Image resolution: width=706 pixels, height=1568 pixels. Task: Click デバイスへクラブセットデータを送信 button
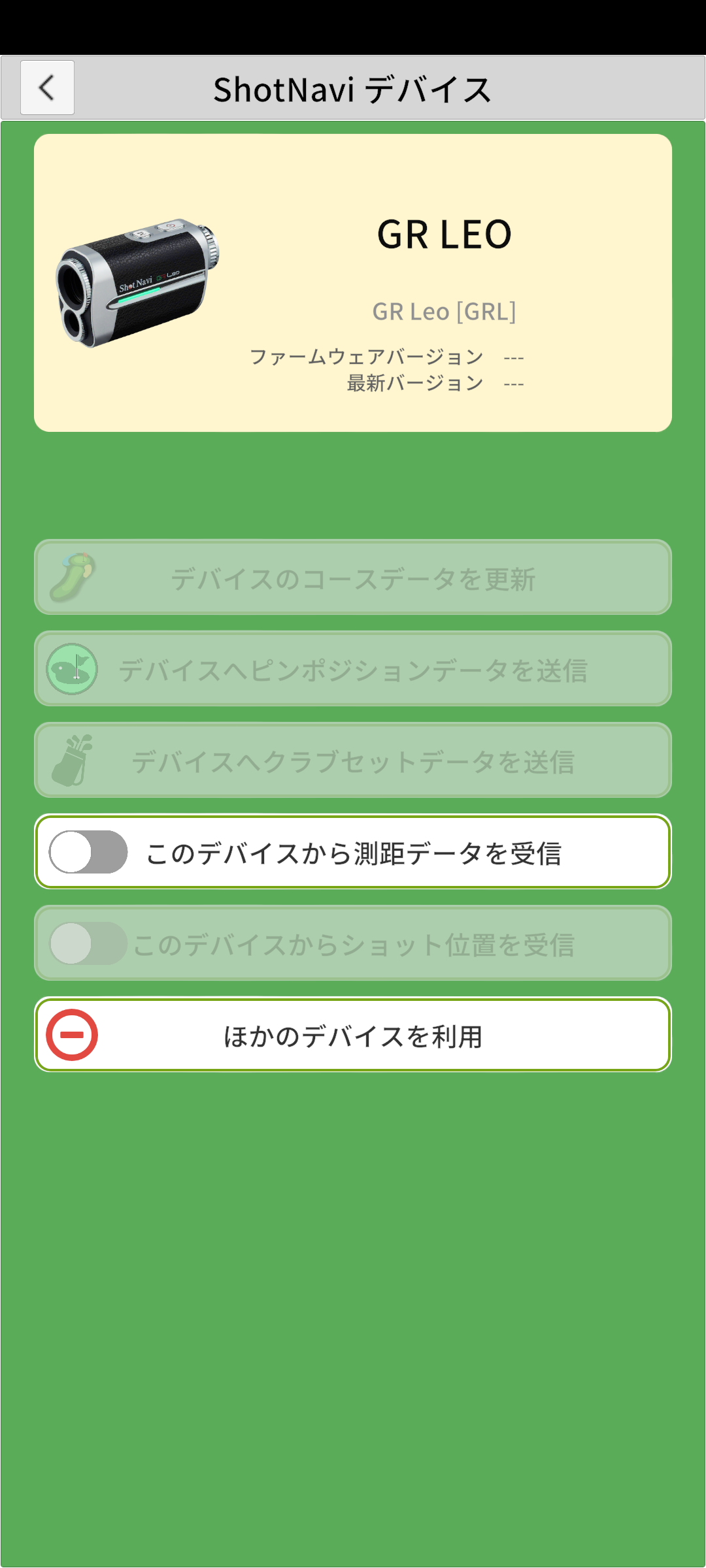[x=353, y=760]
